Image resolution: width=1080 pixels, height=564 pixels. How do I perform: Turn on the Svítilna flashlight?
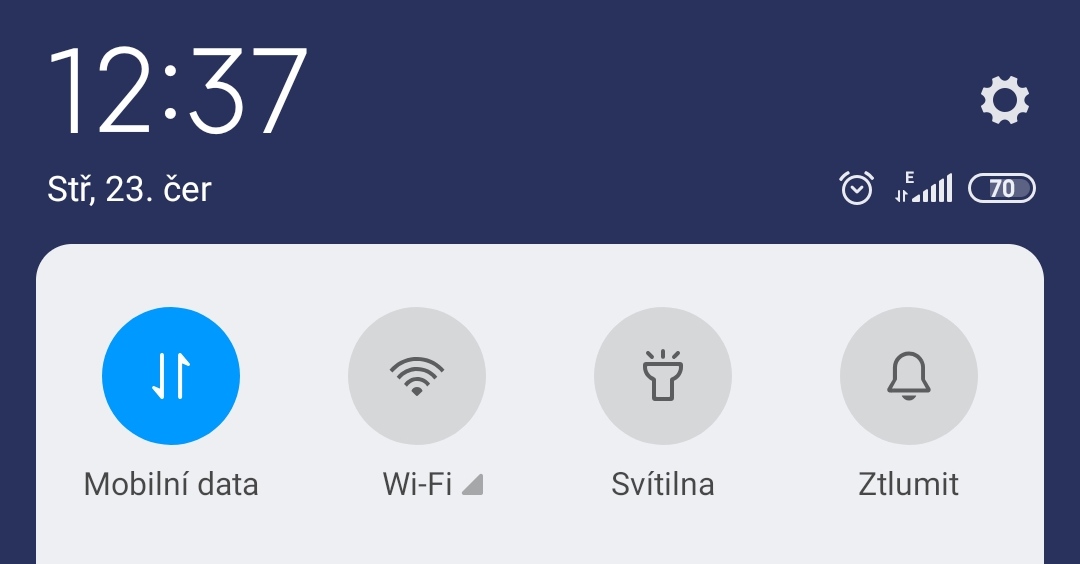663,376
